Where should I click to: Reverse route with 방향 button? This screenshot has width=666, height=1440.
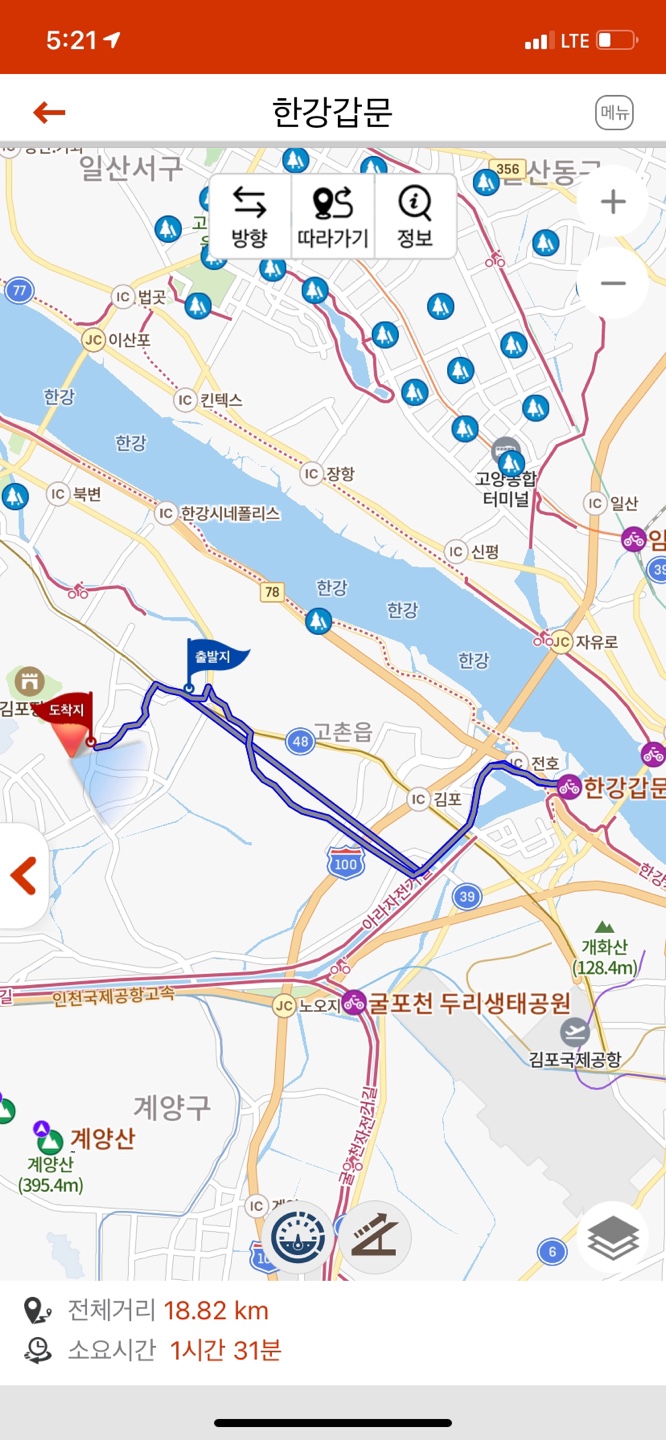tap(249, 216)
